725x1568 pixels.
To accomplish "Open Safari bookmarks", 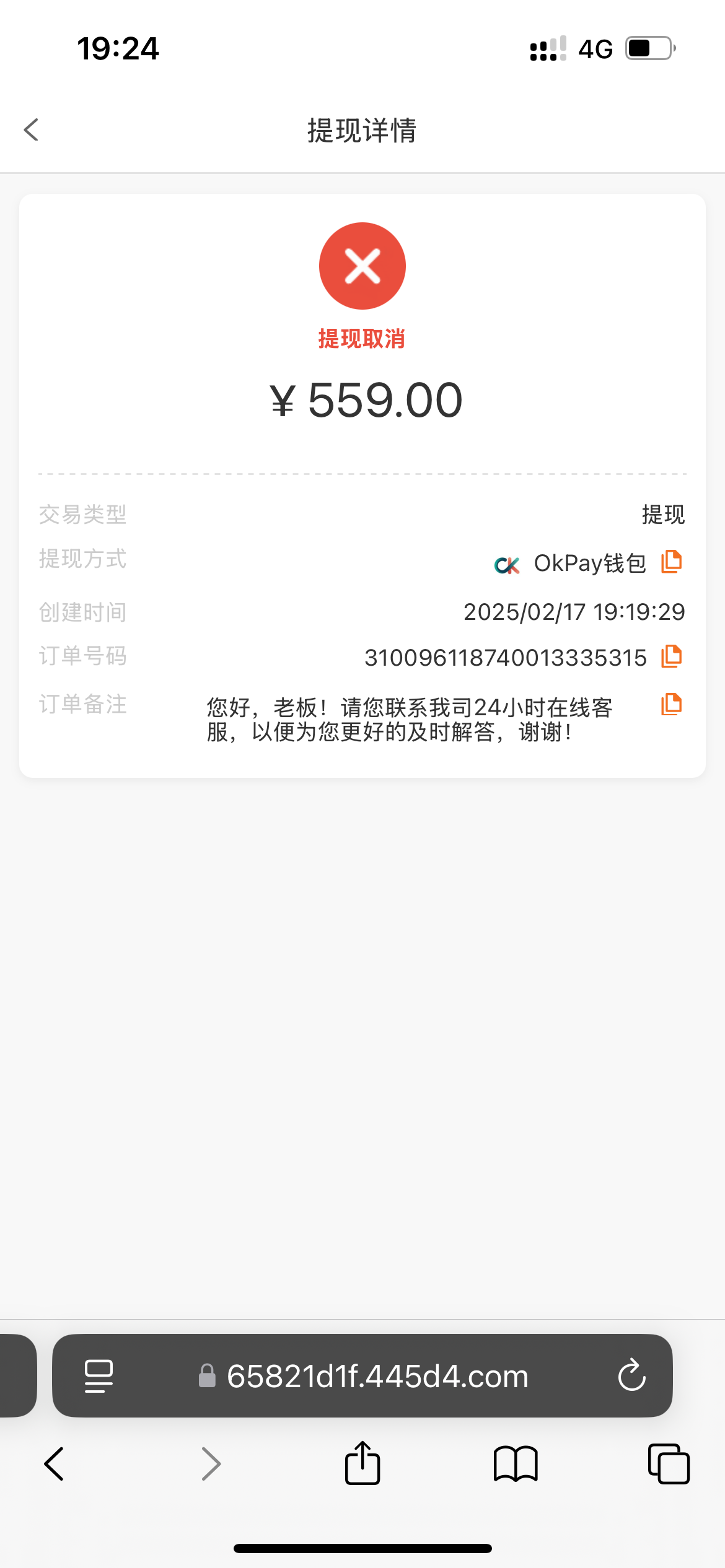I will 516,1464.
